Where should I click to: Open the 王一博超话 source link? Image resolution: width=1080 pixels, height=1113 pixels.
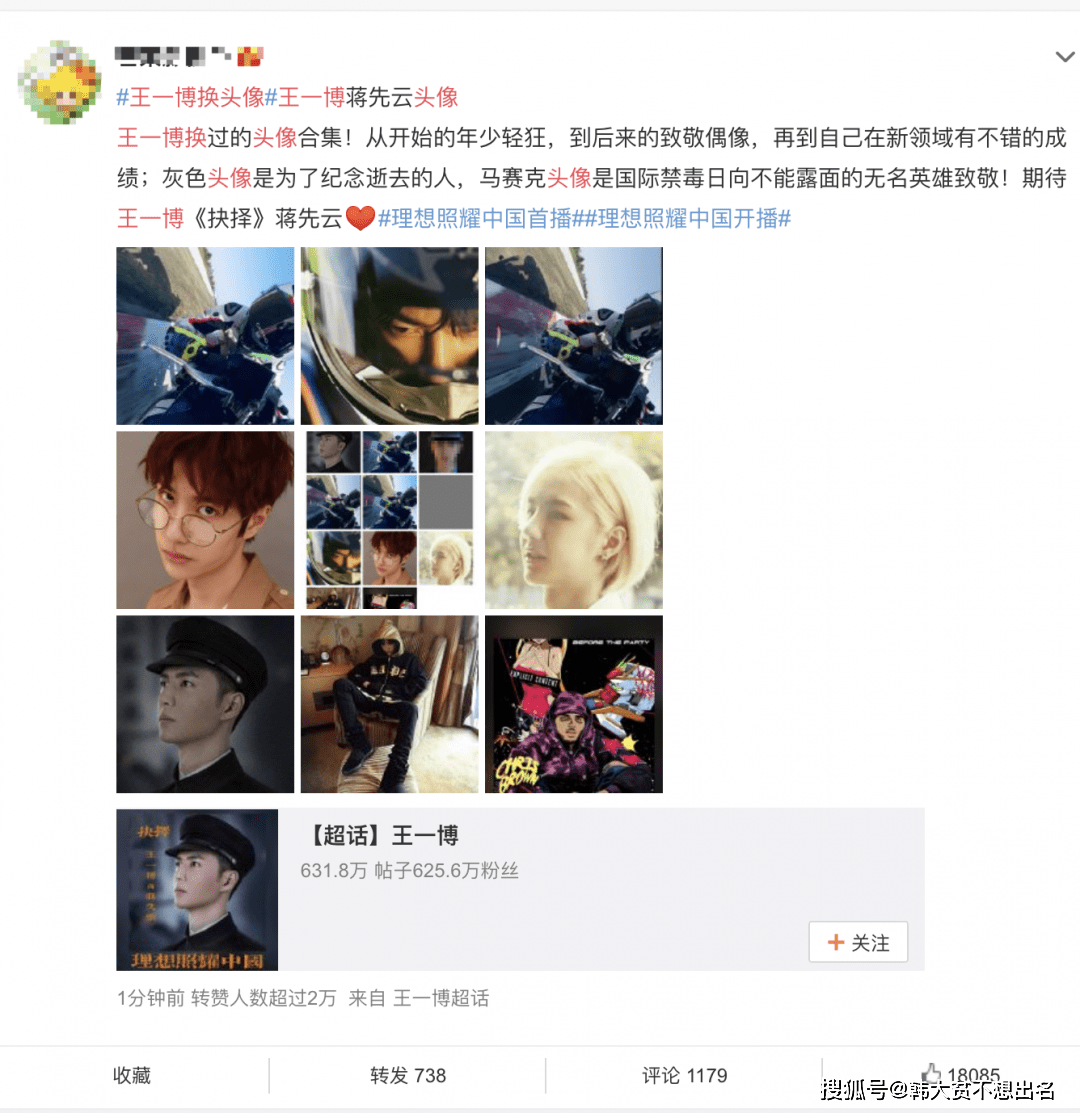click(441, 998)
